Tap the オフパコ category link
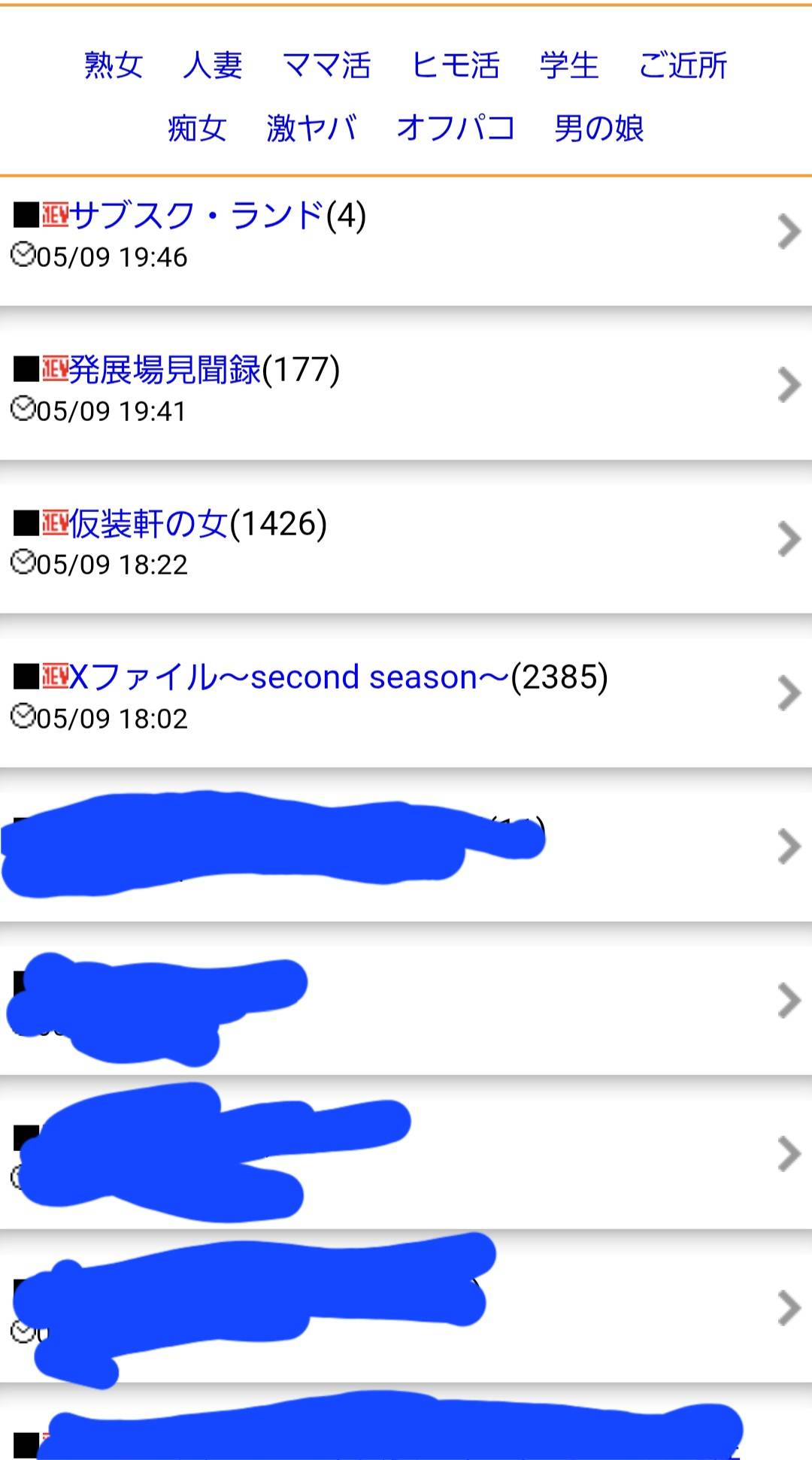 (x=456, y=129)
